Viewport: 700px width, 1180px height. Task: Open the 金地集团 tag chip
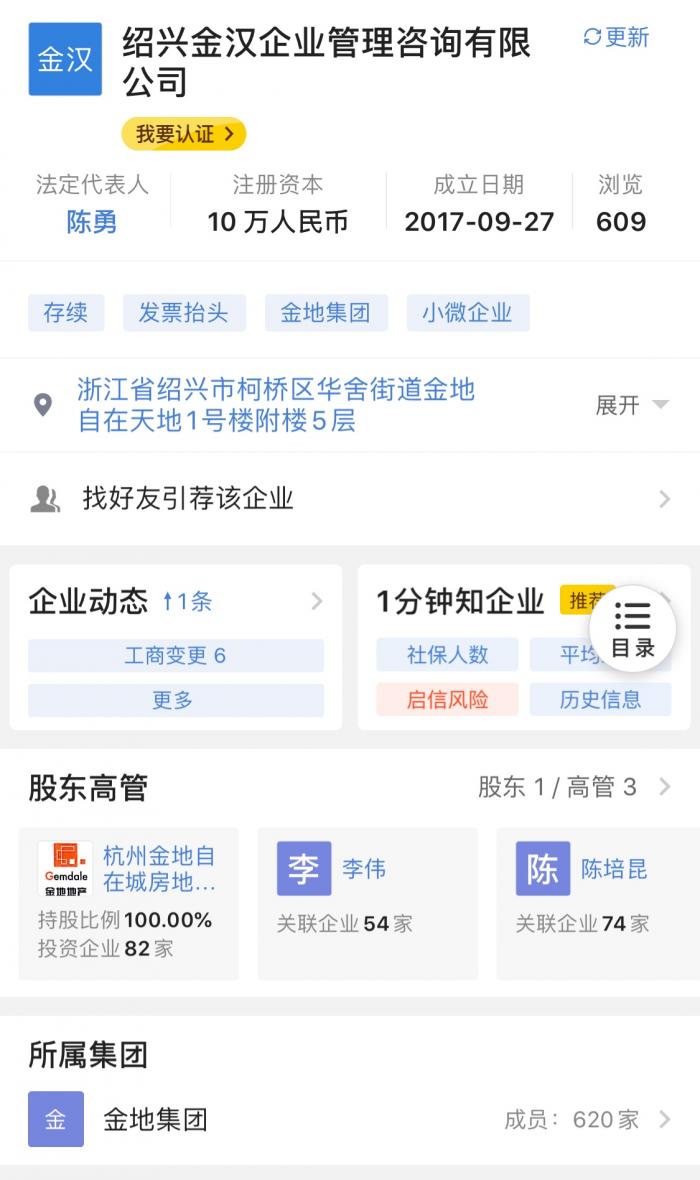[x=325, y=313]
